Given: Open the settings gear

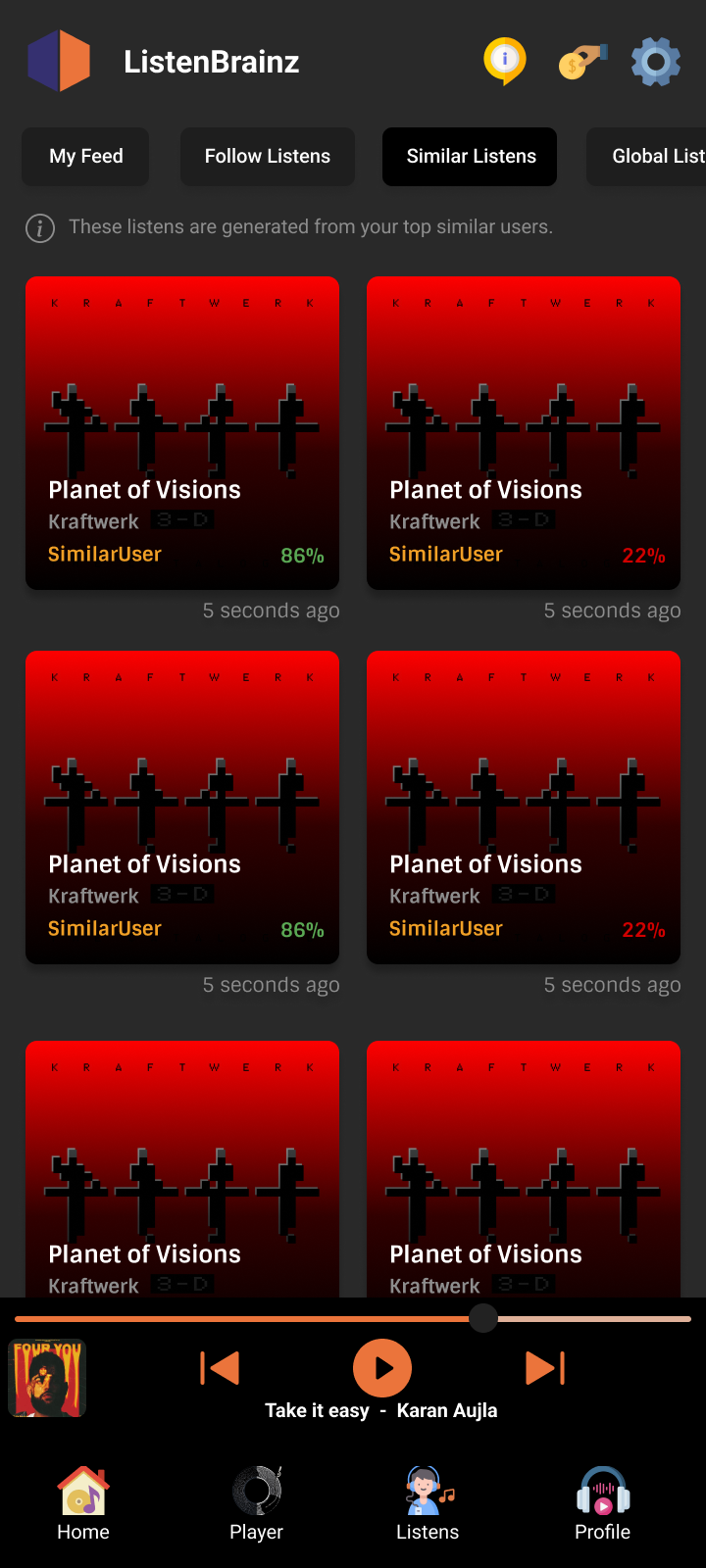Looking at the screenshot, I should pyautogui.click(x=656, y=62).
